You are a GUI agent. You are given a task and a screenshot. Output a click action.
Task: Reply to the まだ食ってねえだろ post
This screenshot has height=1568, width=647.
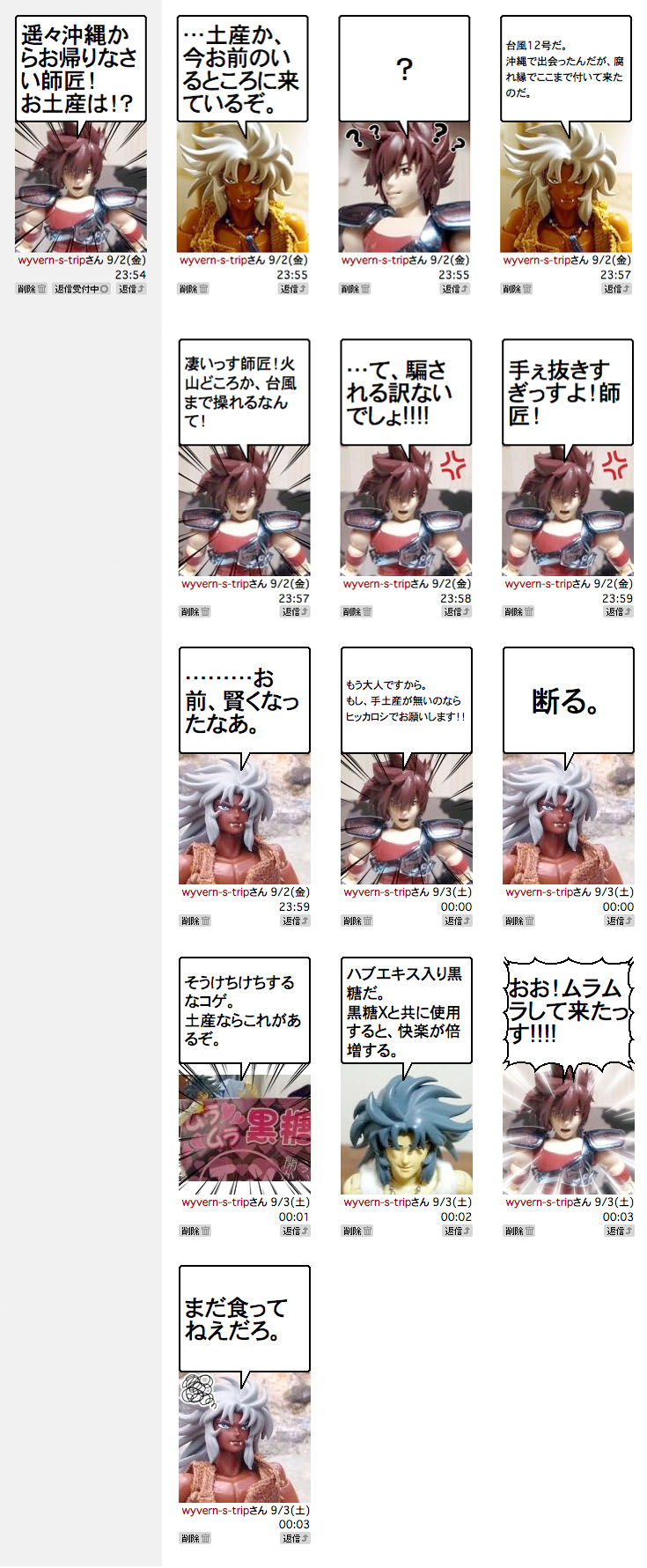coord(295,1538)
